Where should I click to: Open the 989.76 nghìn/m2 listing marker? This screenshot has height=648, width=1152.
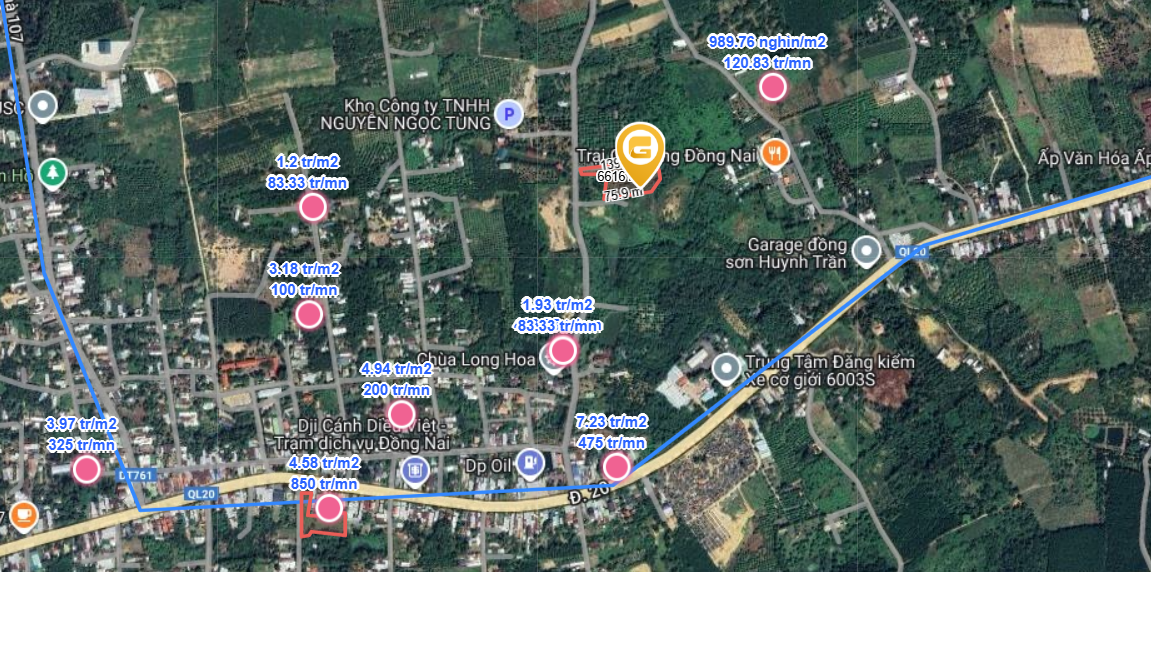pos(773,87)
